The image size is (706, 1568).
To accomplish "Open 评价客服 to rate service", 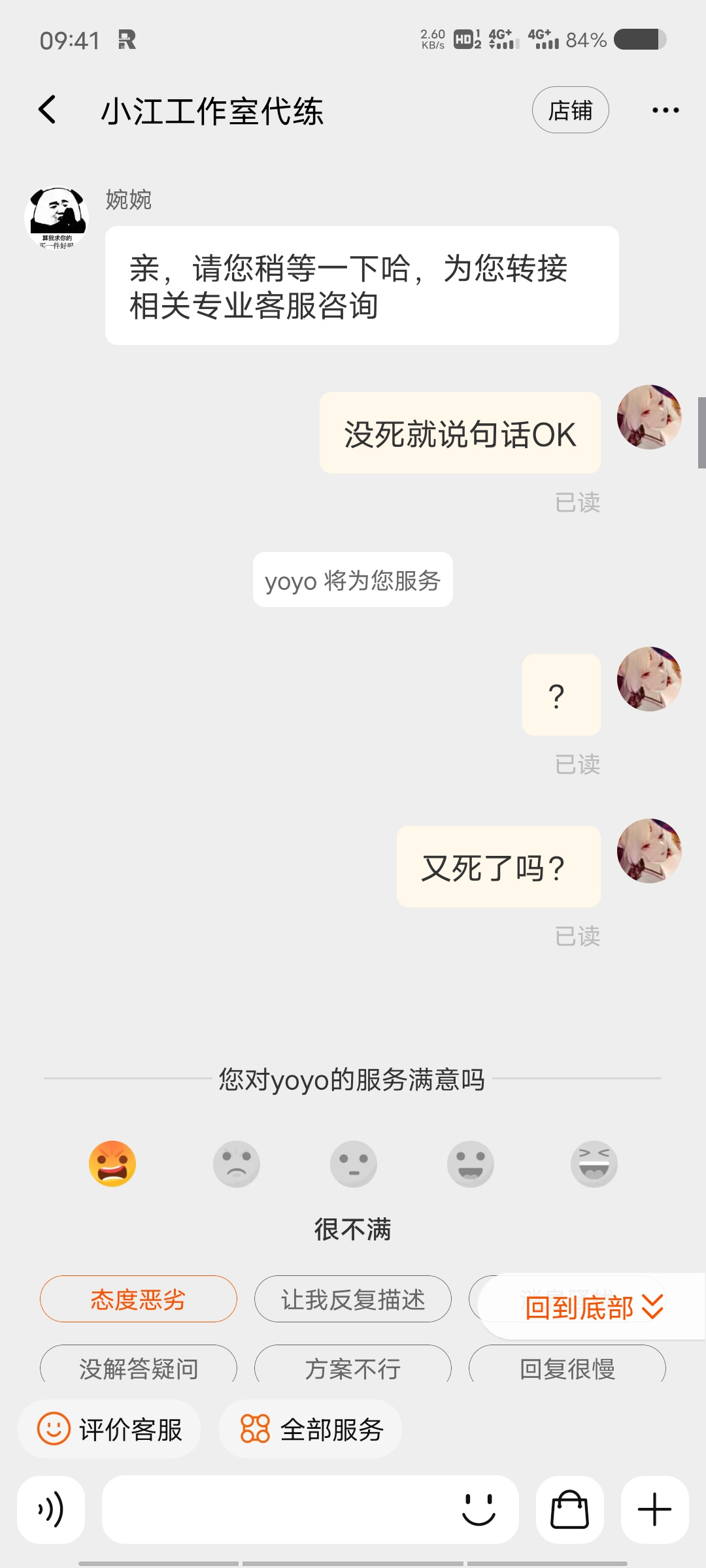I will point(109,1429).
